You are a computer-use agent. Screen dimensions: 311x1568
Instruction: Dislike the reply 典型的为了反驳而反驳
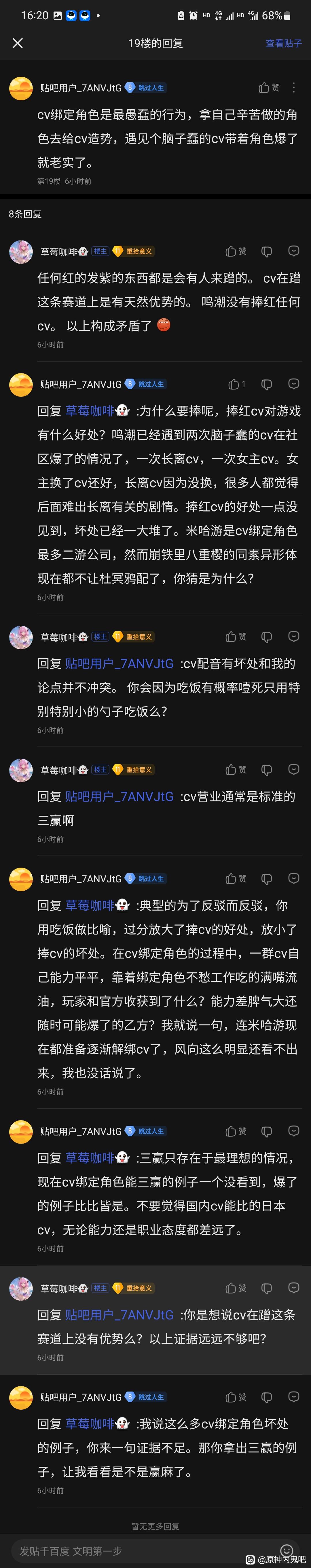pyautogui.click(x=266, y=878)
